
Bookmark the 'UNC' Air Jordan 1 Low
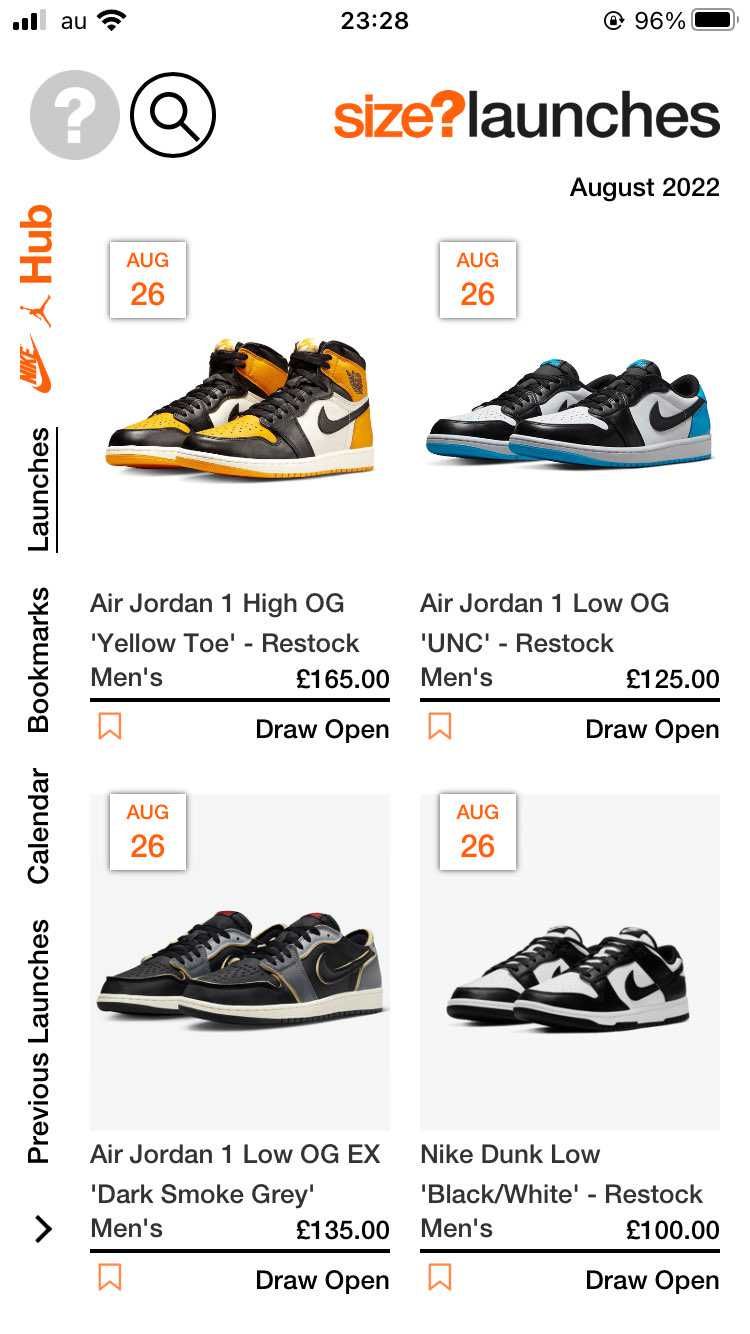pos(440,727)
